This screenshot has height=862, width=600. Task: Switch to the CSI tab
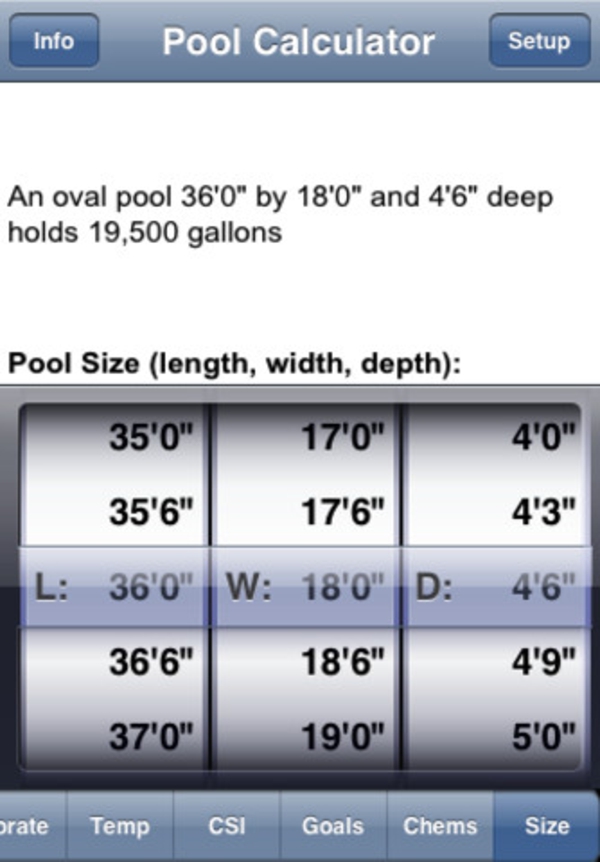pos(227,827)
